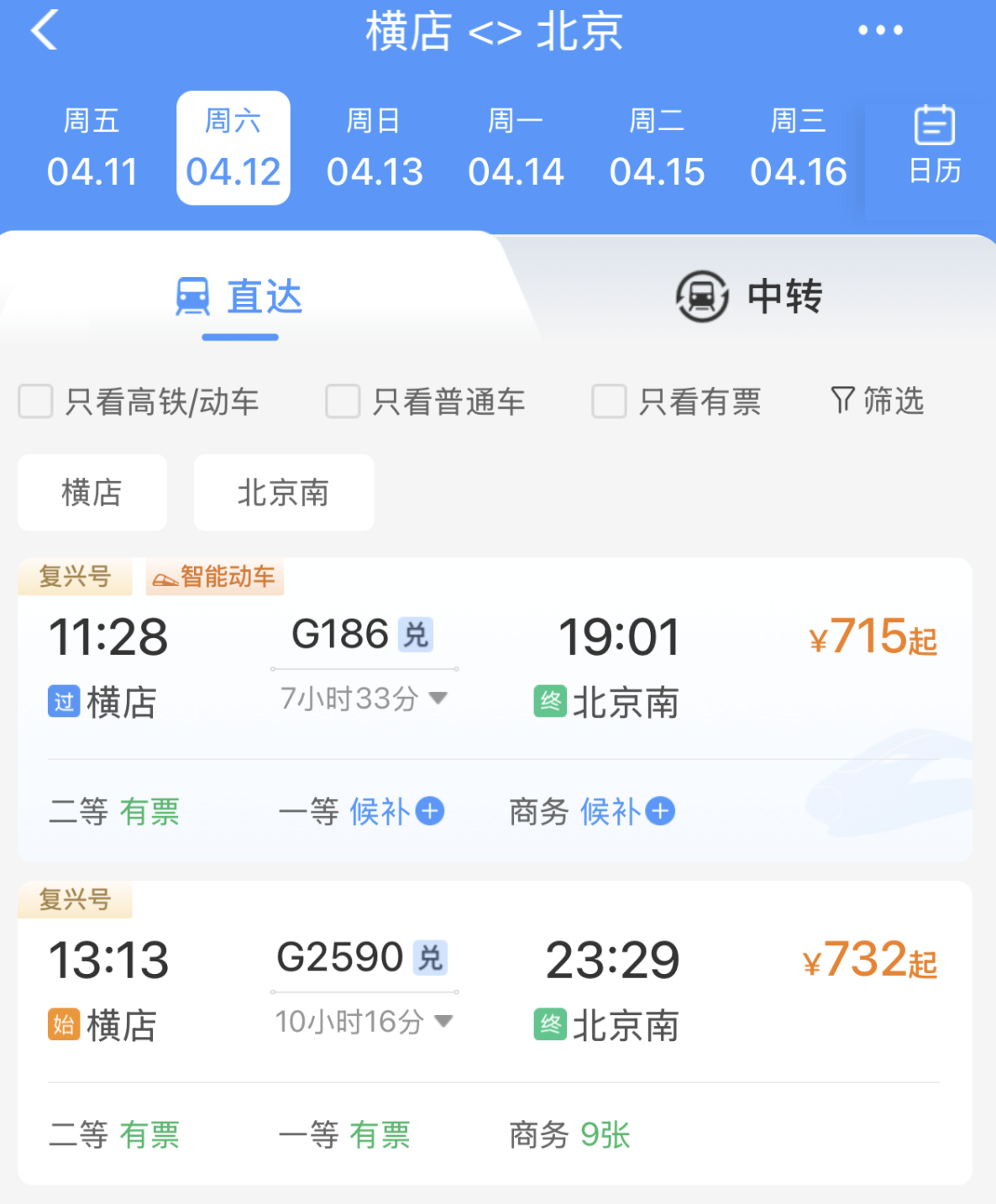
Task: Expand G186 7小时33分 stop details
Action: click(x=364, y=698)
